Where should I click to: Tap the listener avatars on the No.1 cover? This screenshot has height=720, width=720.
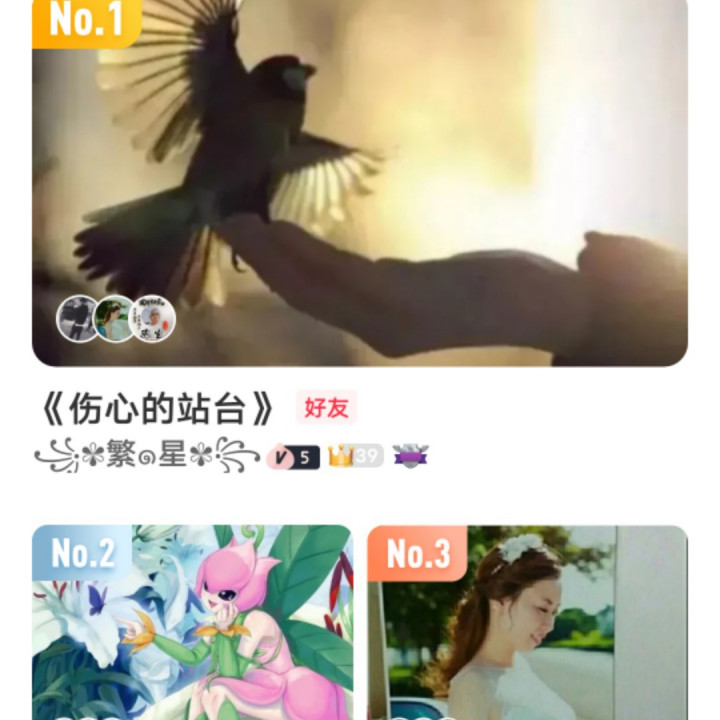116,319
